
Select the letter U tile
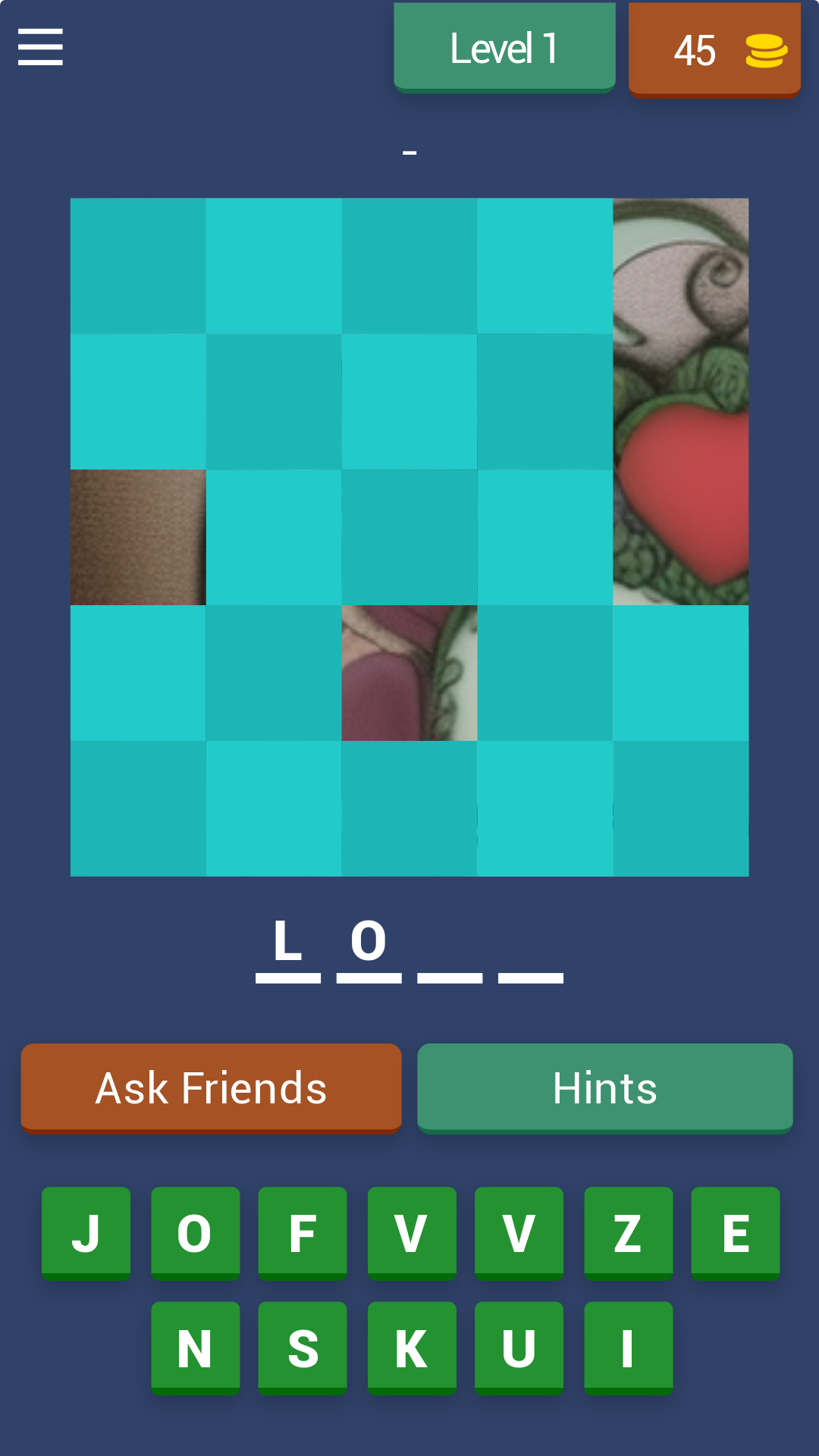(519, 1348)
